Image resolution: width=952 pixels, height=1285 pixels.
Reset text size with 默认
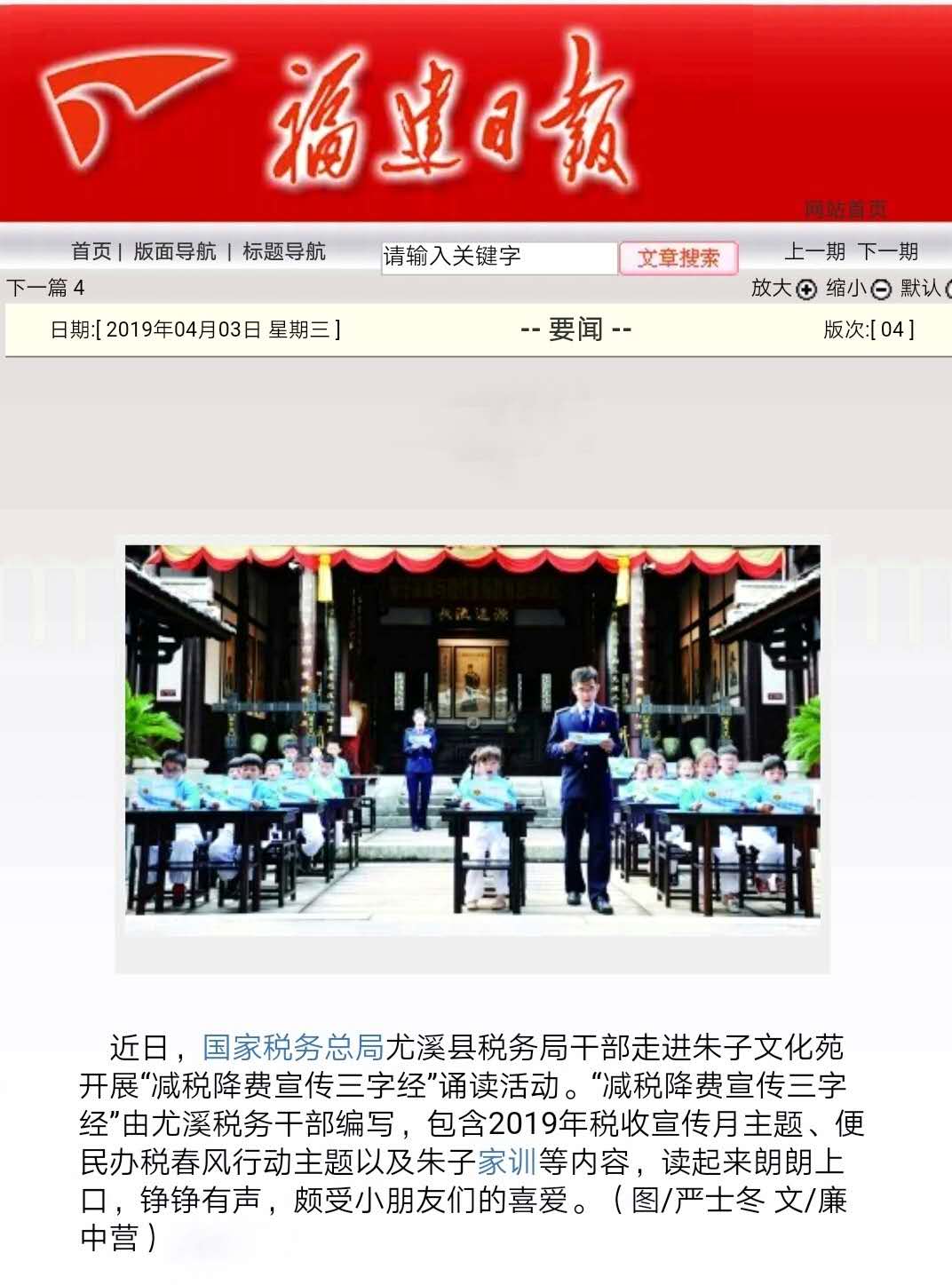925,288
